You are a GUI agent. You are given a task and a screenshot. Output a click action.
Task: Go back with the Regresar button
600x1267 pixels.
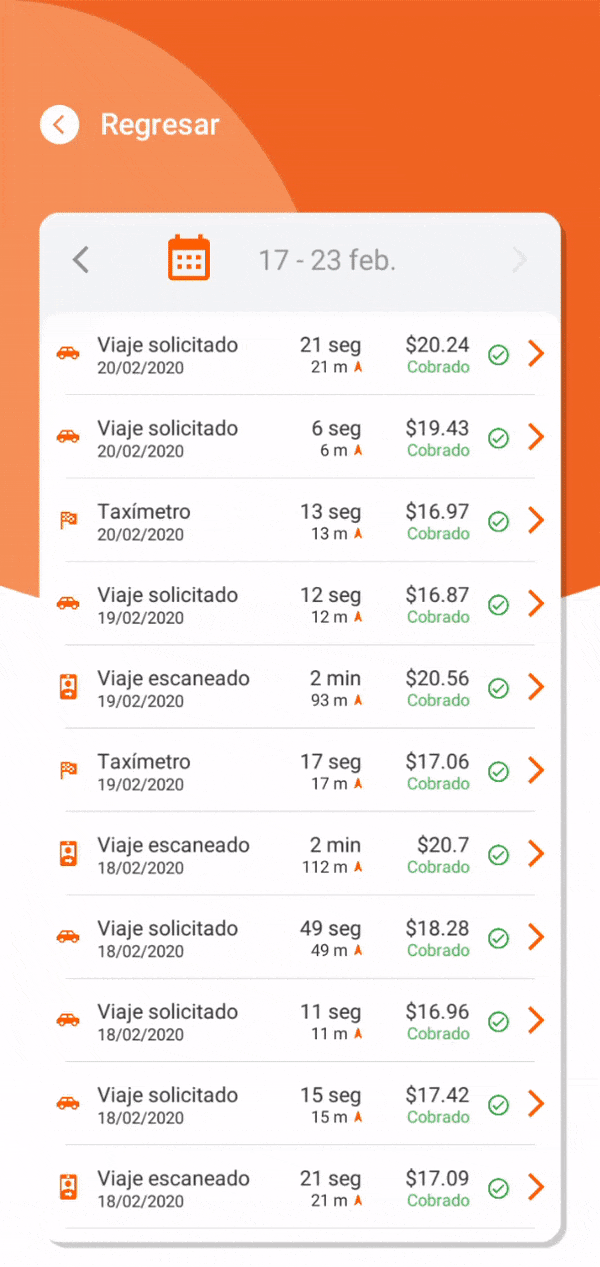point(130,125)
